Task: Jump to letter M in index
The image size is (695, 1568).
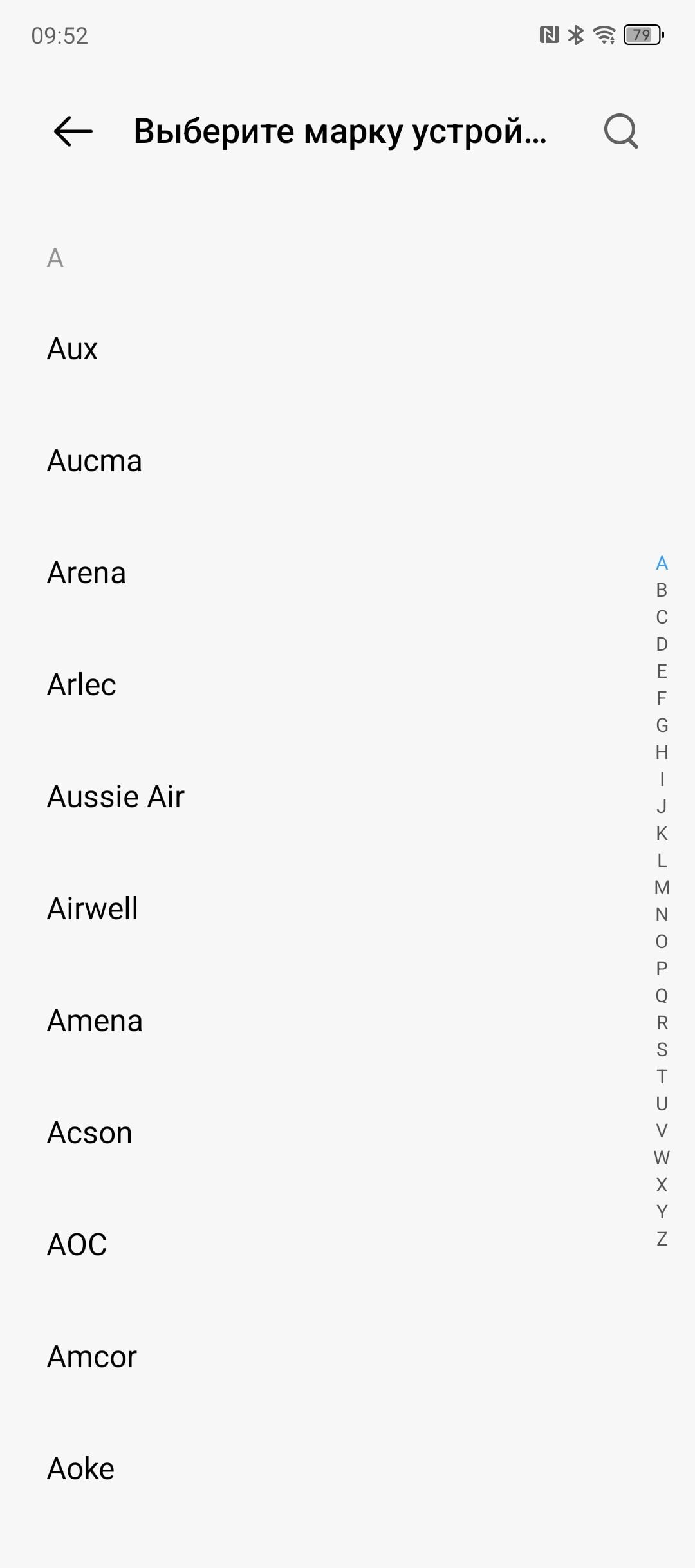Action: pyautogui.click(x=662, y=888)
